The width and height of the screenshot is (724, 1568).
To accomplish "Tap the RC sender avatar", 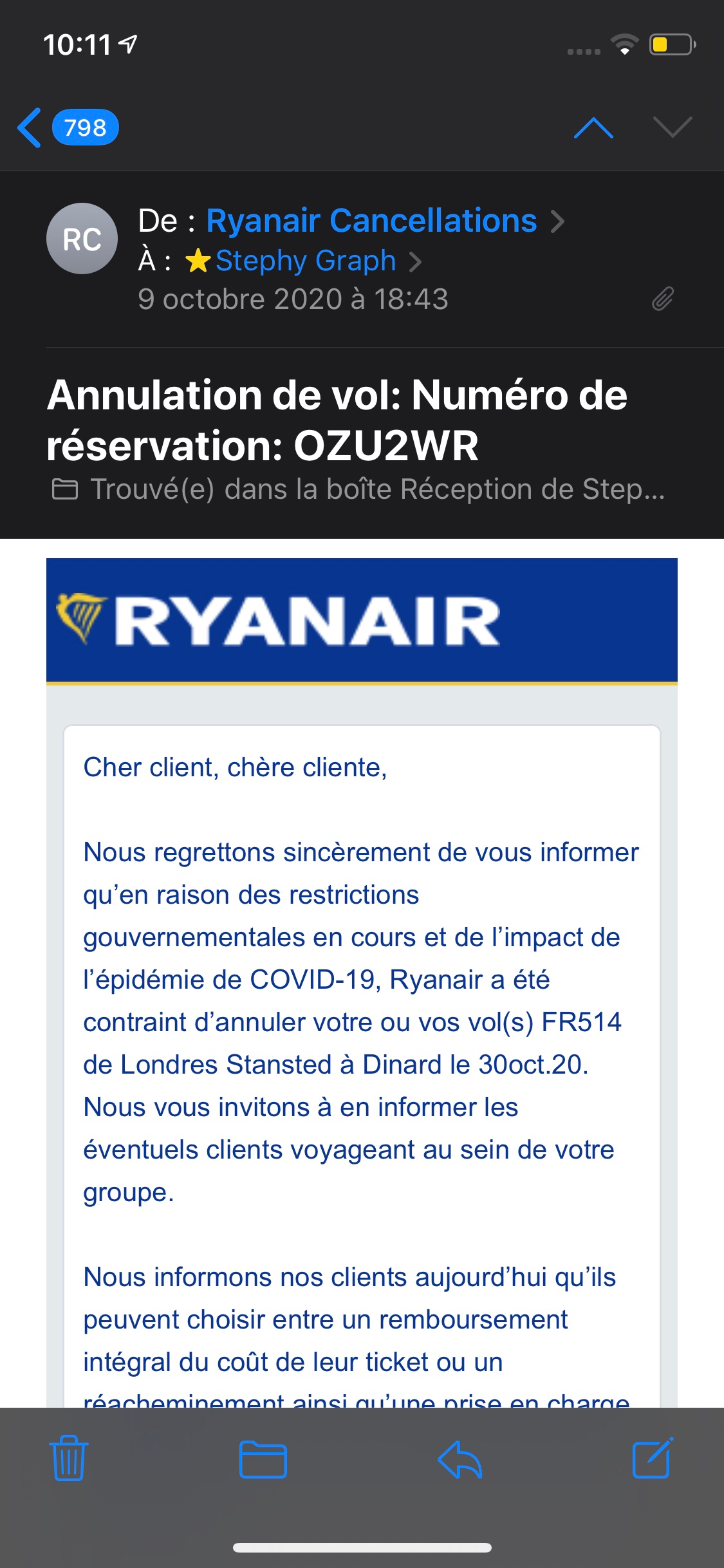I will tap(82, 239).
